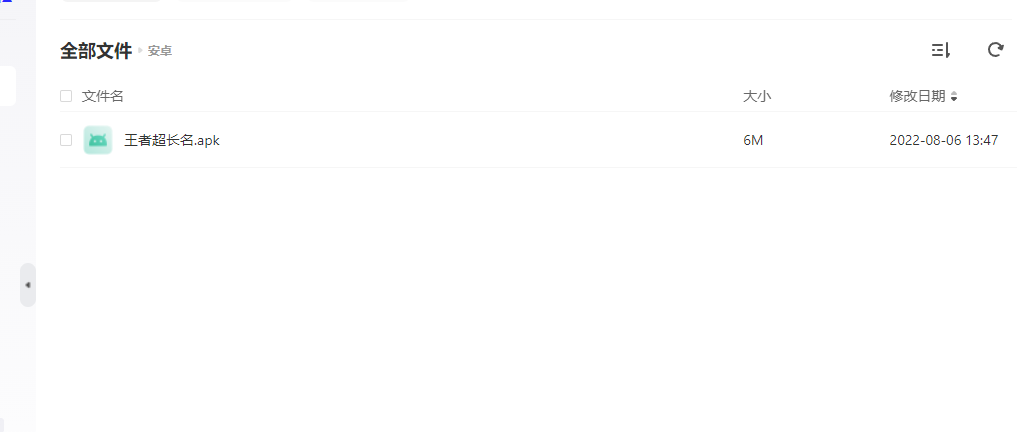1017x432 pixels.
Task: Open the file 王者超长名.apk
Action: pos(171,140)
